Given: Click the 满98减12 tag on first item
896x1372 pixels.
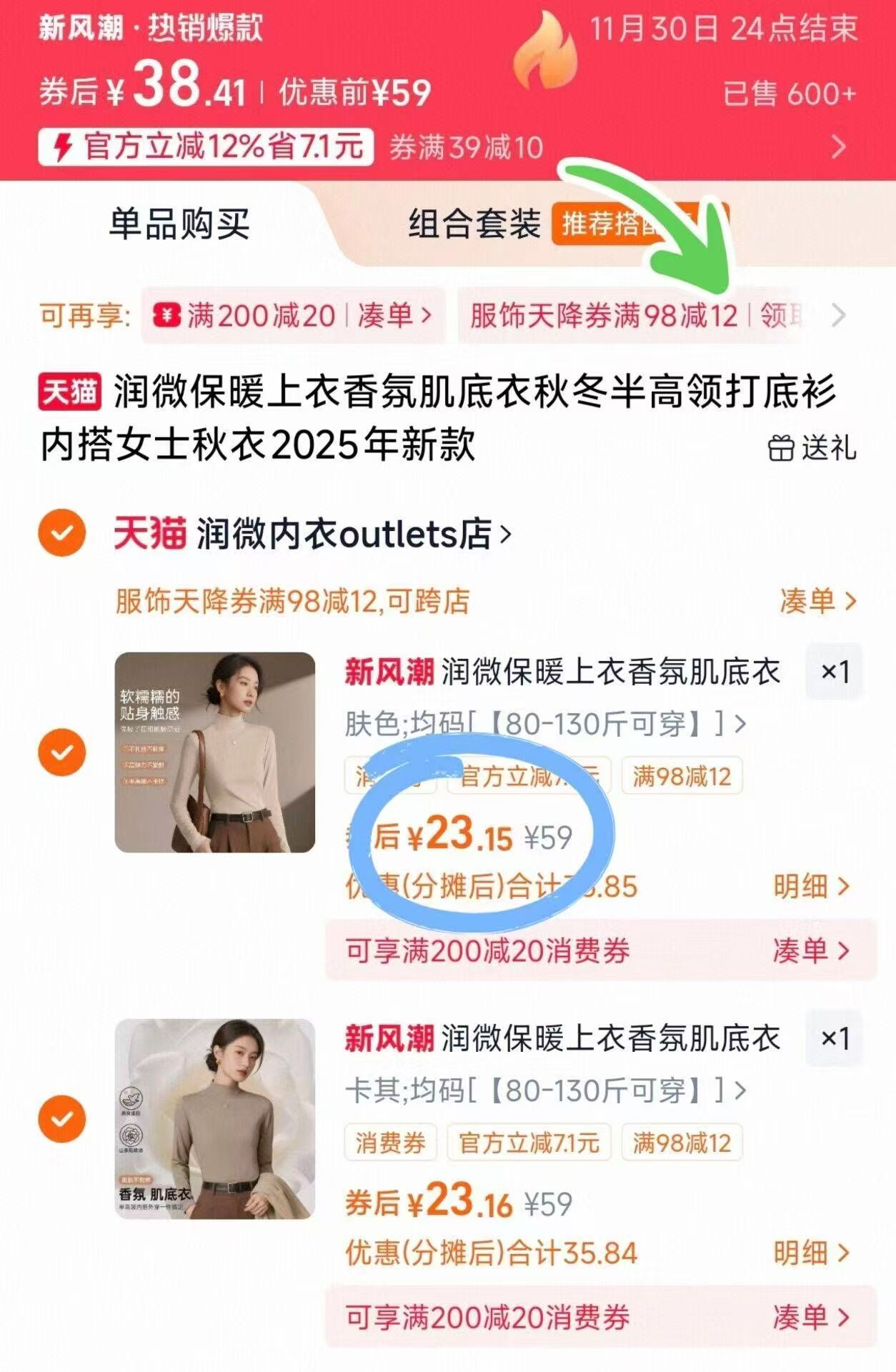Looking at the screenshot, I should [682, 777].
